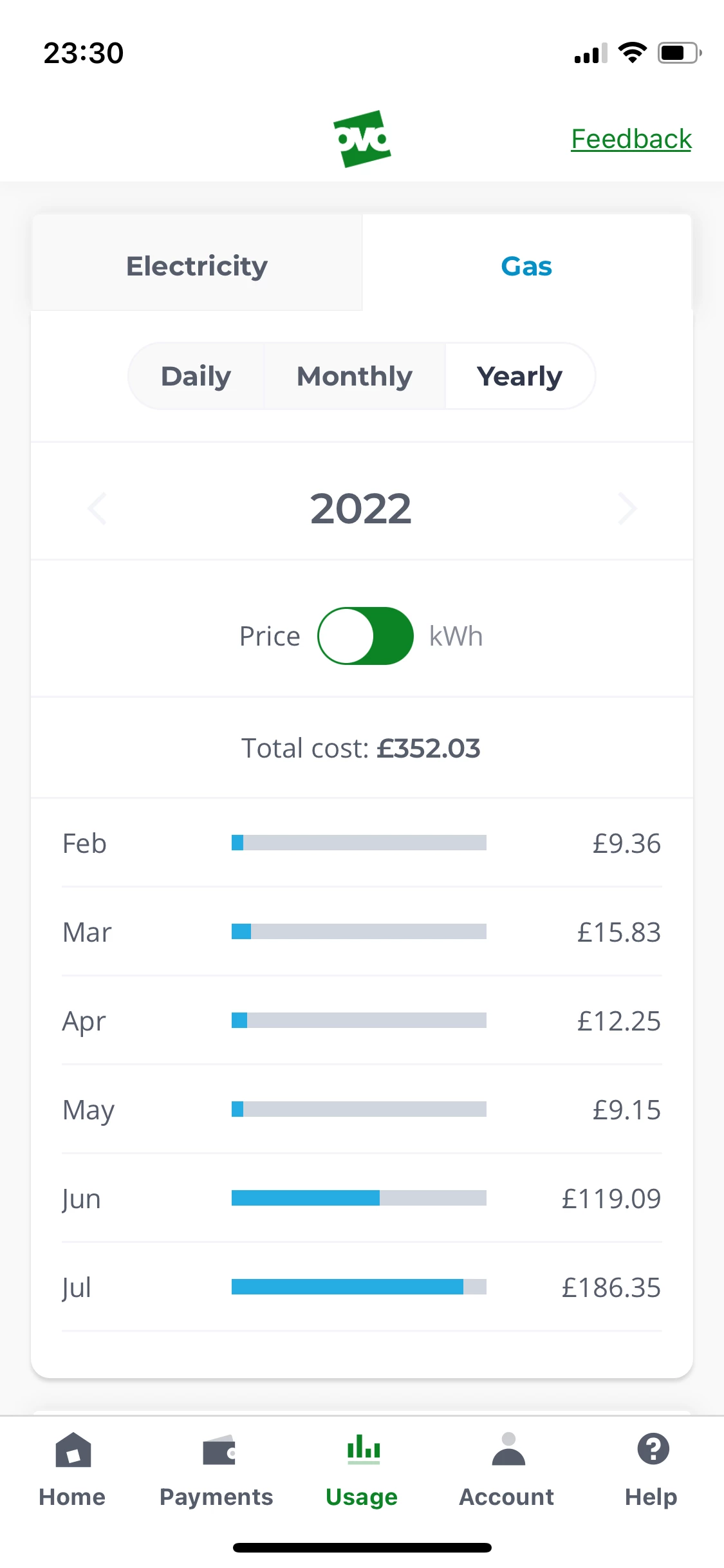
Task: Select the Yearly view option
Action: [x=519, y=376]
